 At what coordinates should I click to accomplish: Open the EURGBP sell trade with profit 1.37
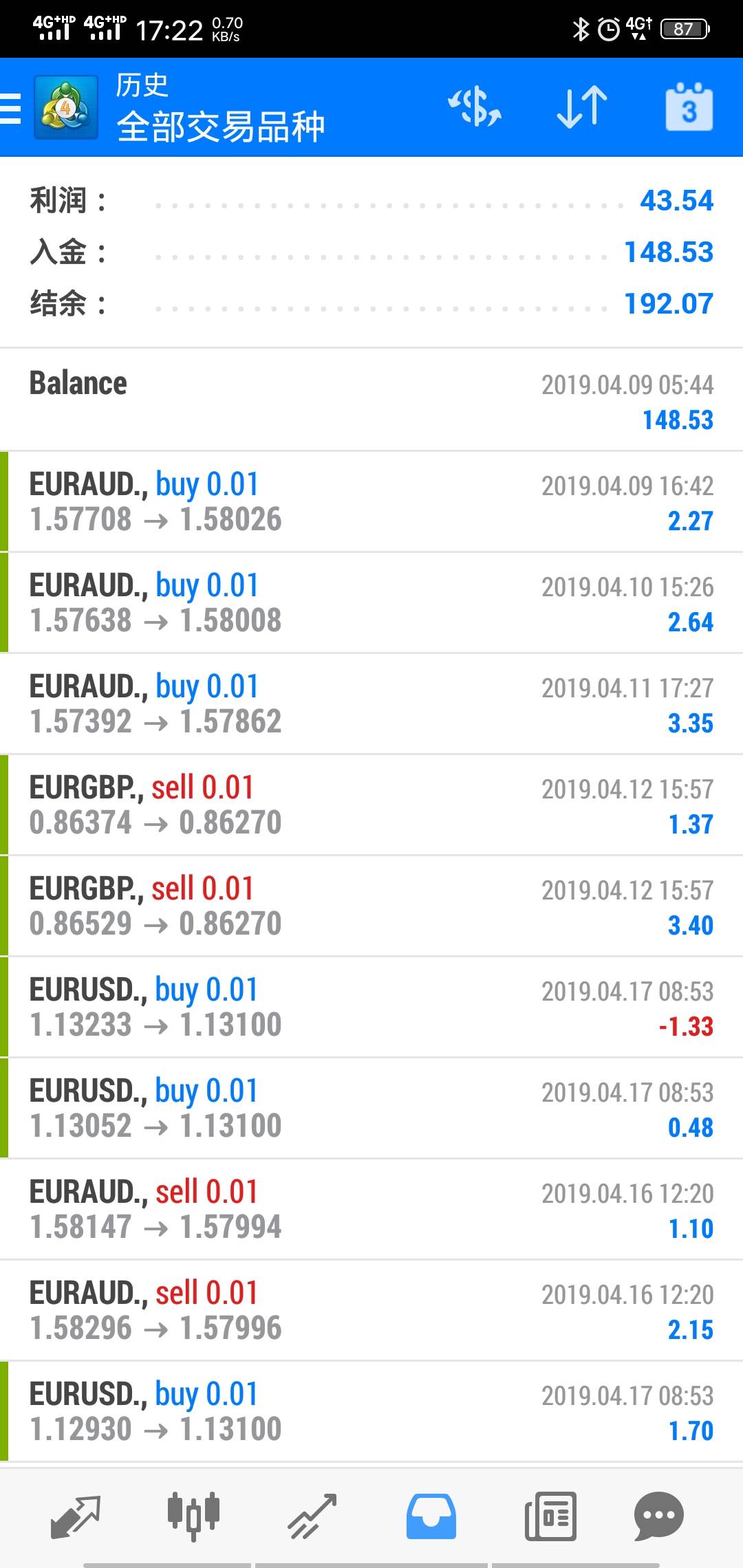point(371,805)
